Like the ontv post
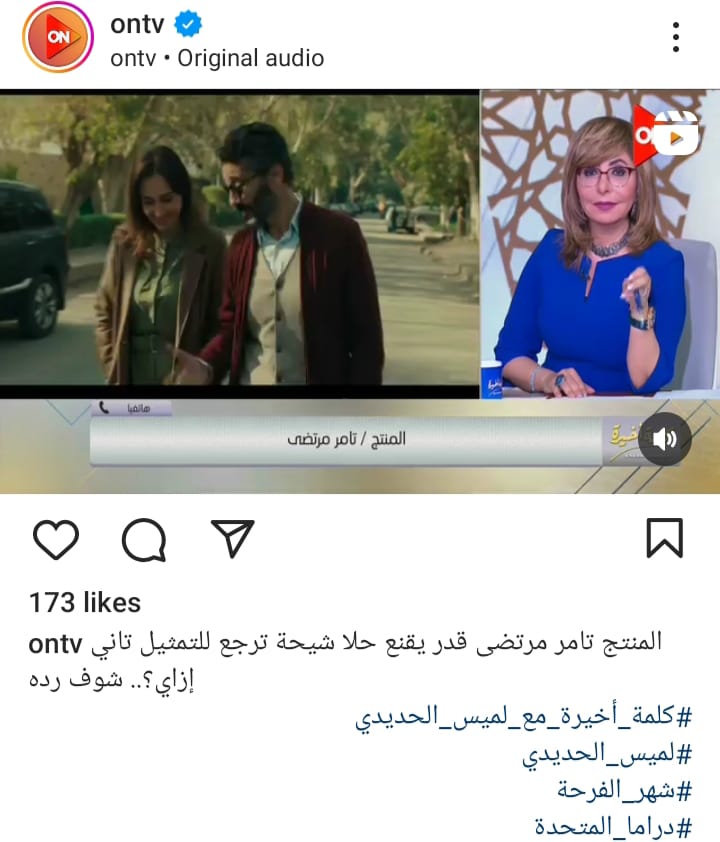 coord(55,539)
